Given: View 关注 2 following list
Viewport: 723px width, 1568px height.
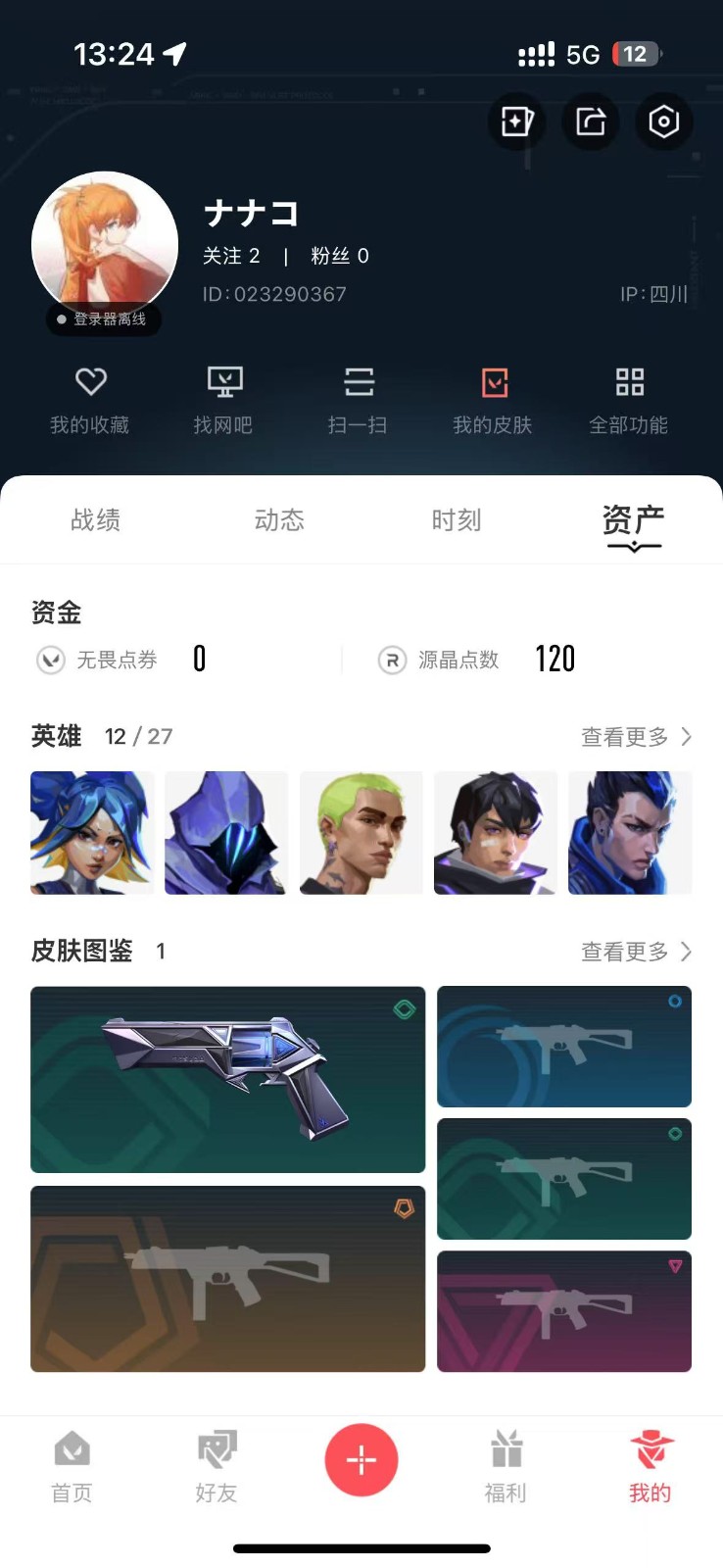Looking at the screenshot, I should tap(231, 256).
